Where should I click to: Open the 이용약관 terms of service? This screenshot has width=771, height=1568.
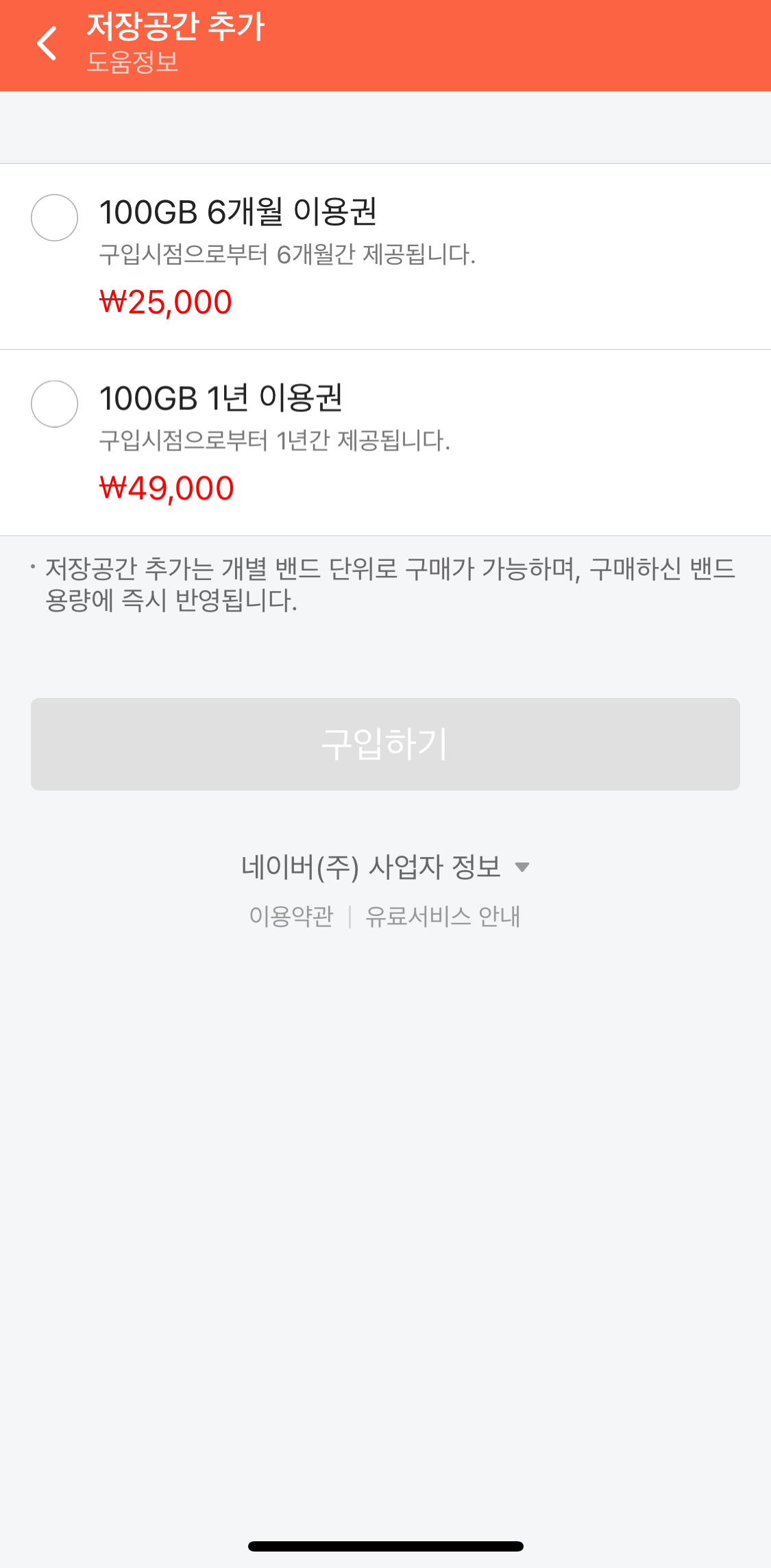(291, 916)
